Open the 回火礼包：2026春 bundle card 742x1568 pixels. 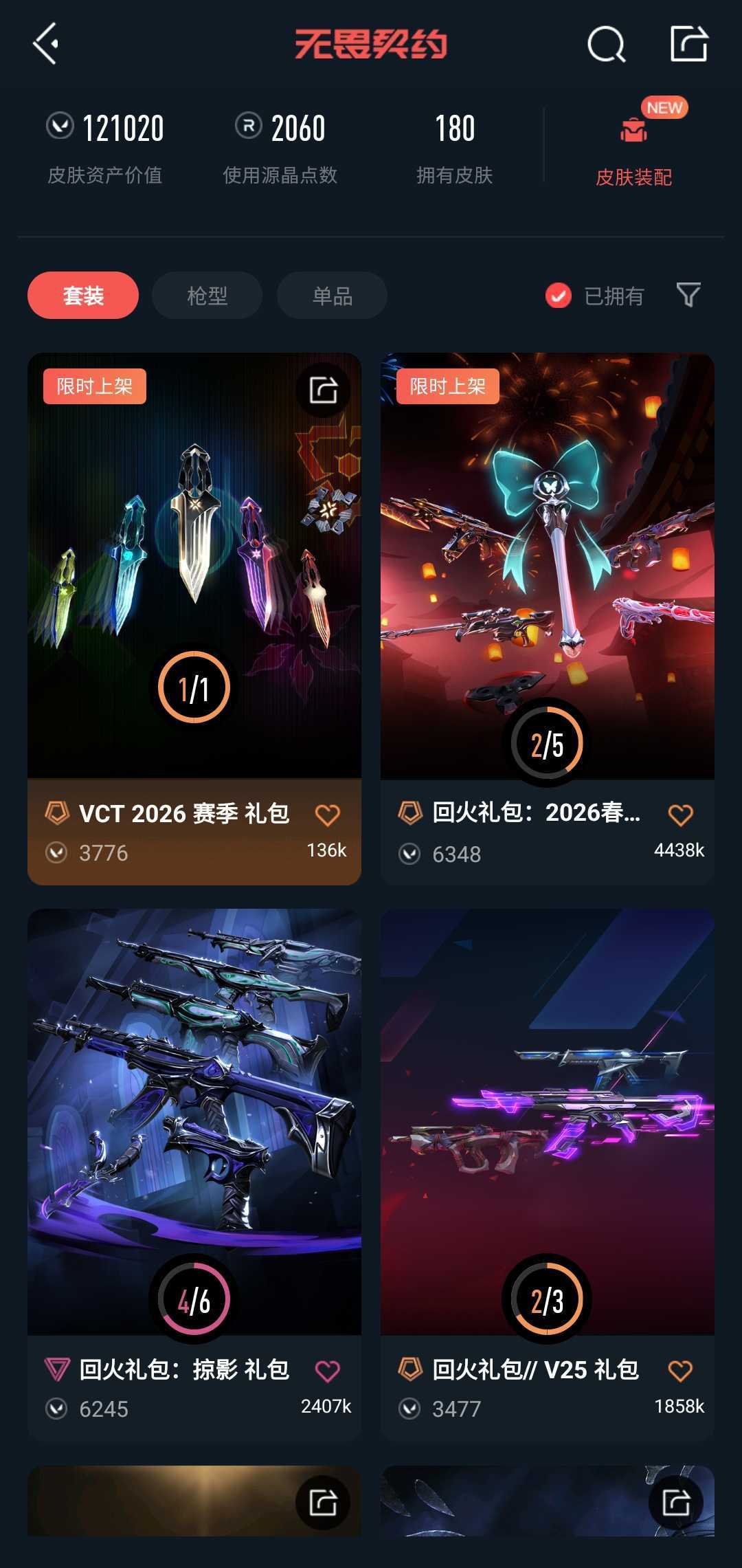[548, 564]
